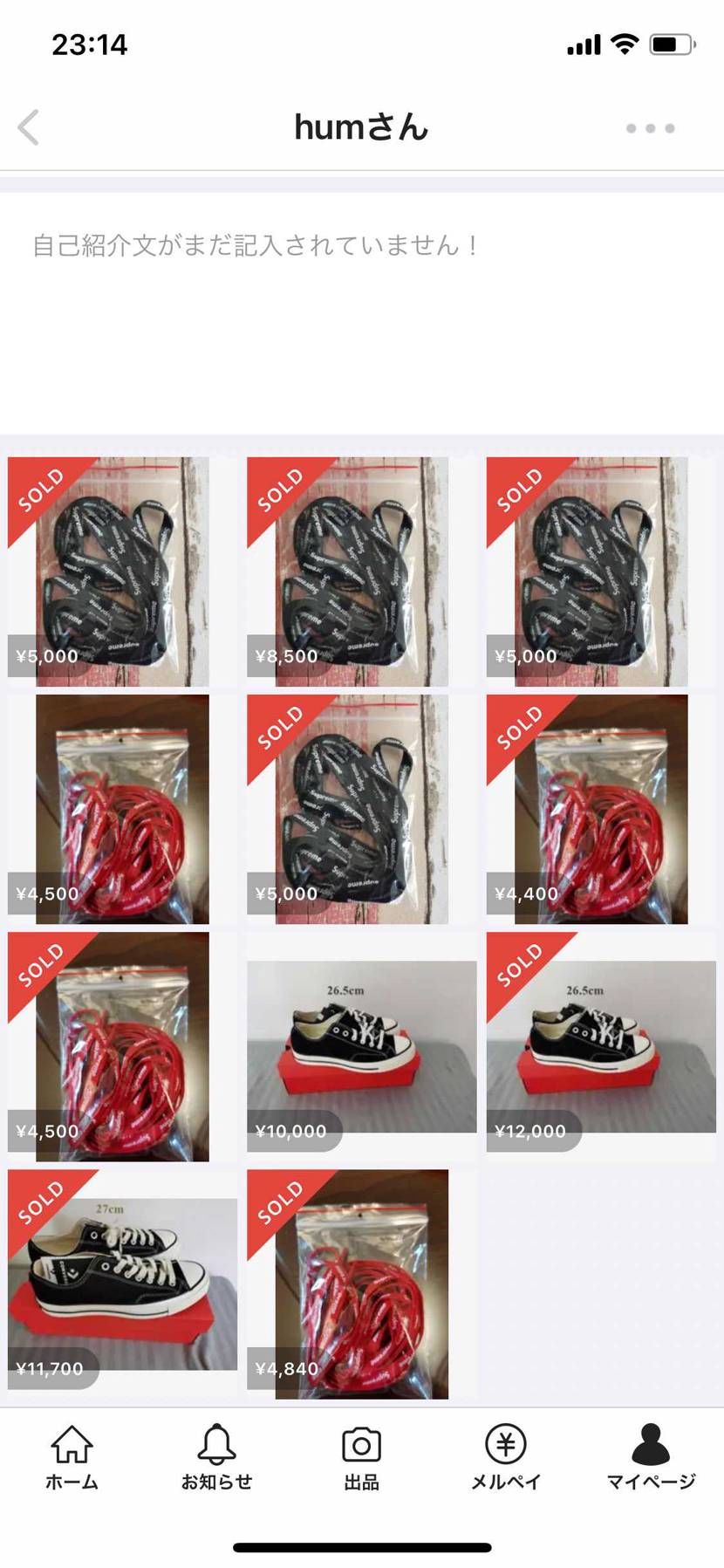Go to the マイページ tab
724x1568 pixels.
click(x=651, y=1457)
